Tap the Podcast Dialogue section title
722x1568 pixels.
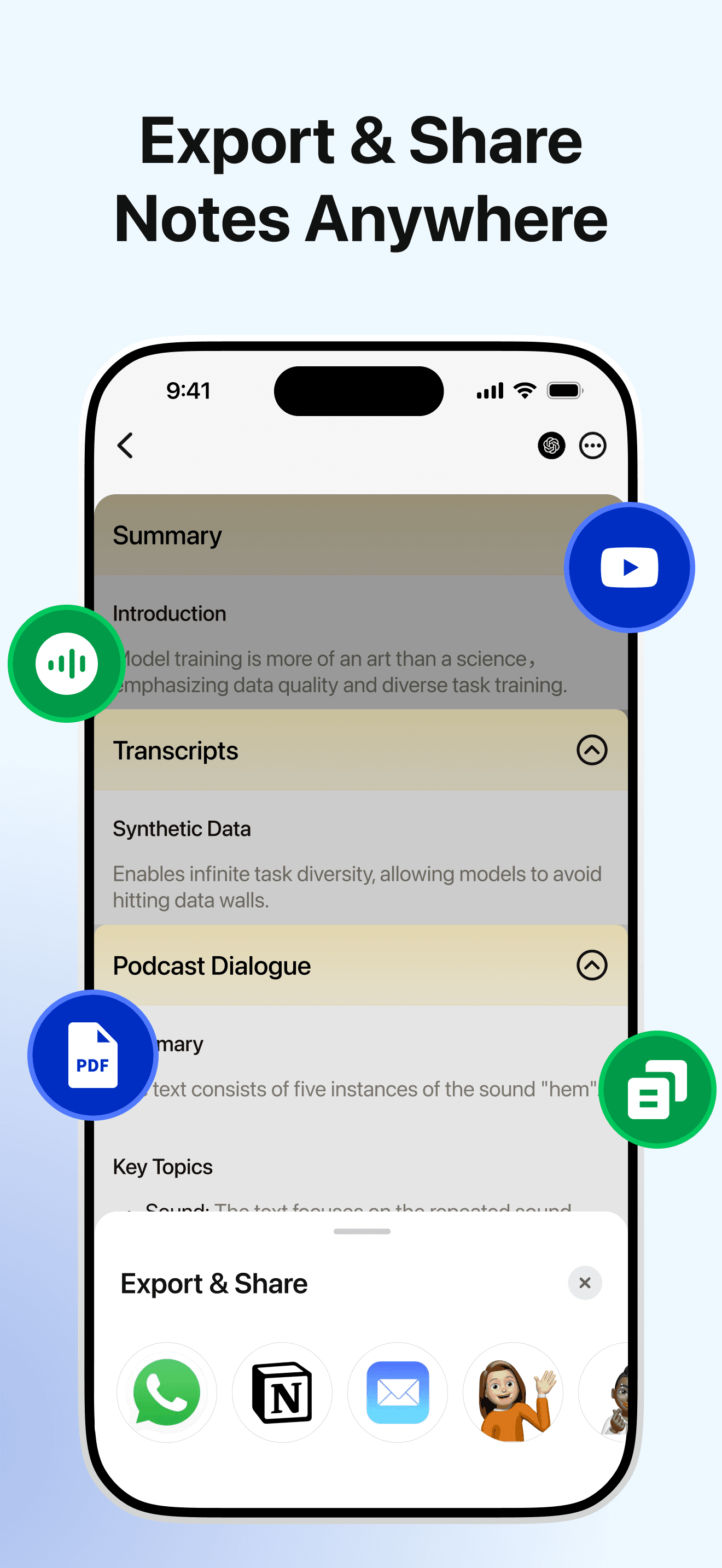(212, 966)
